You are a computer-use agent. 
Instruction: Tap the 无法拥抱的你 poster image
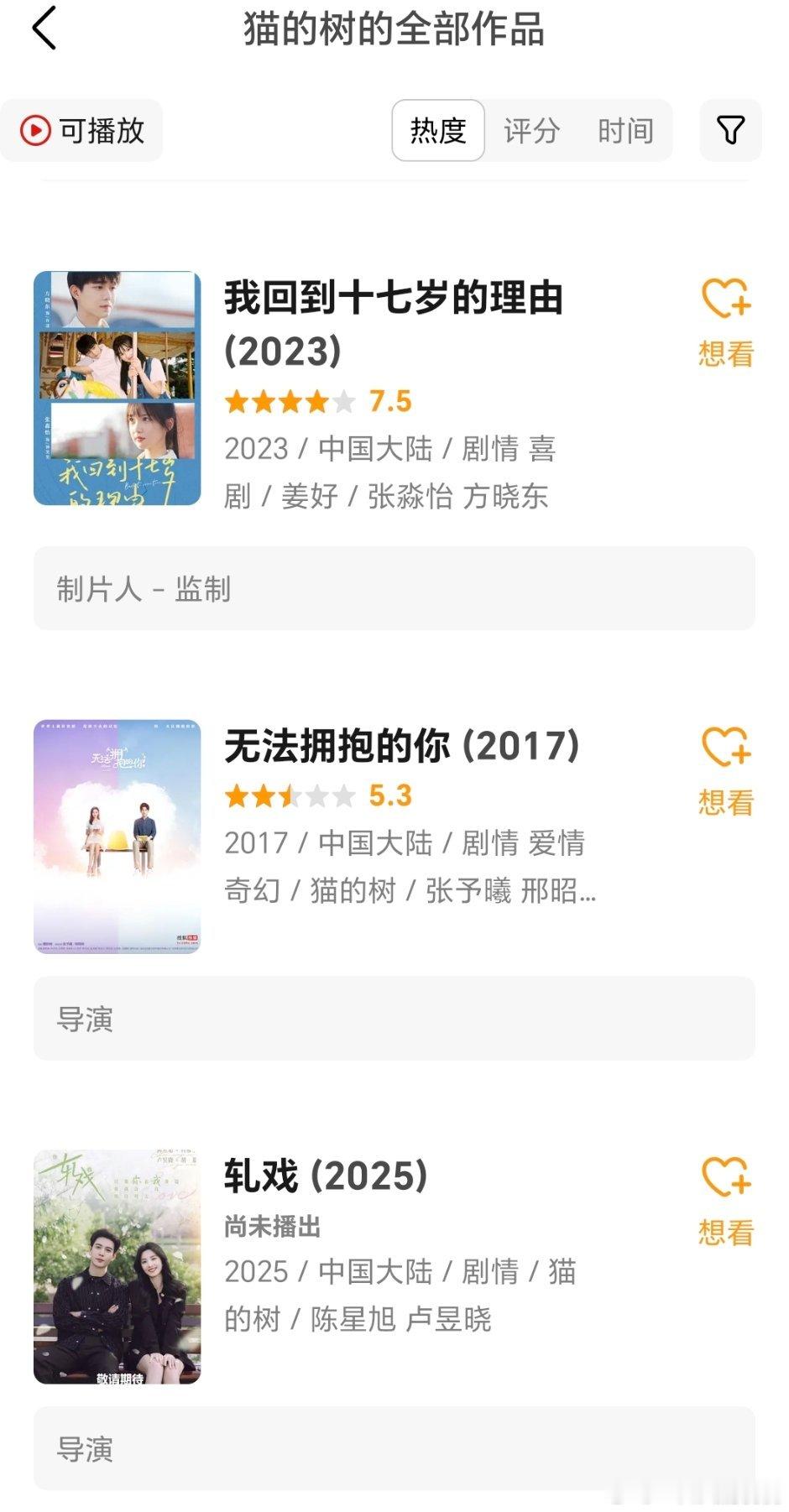118,837
